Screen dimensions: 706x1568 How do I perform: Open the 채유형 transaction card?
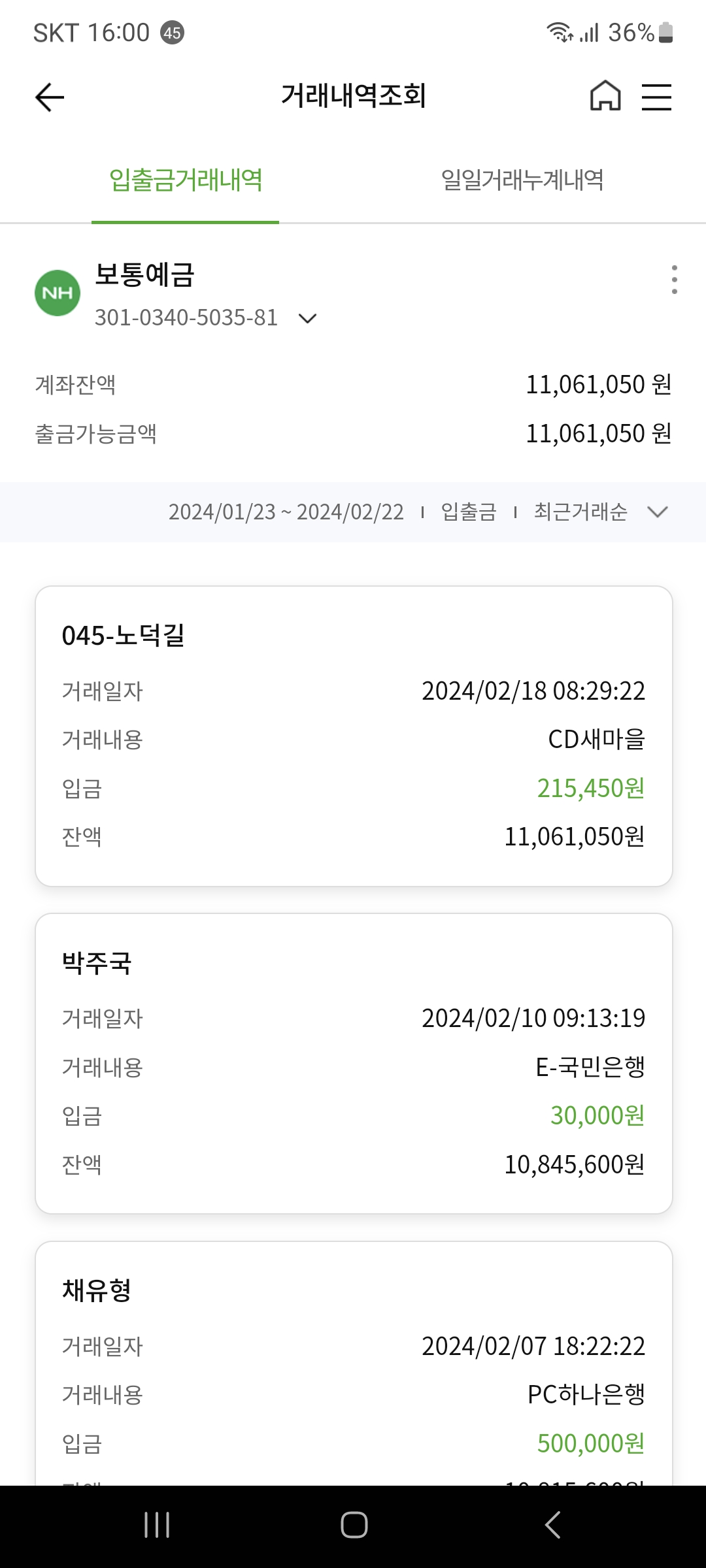click(354, 1364)
